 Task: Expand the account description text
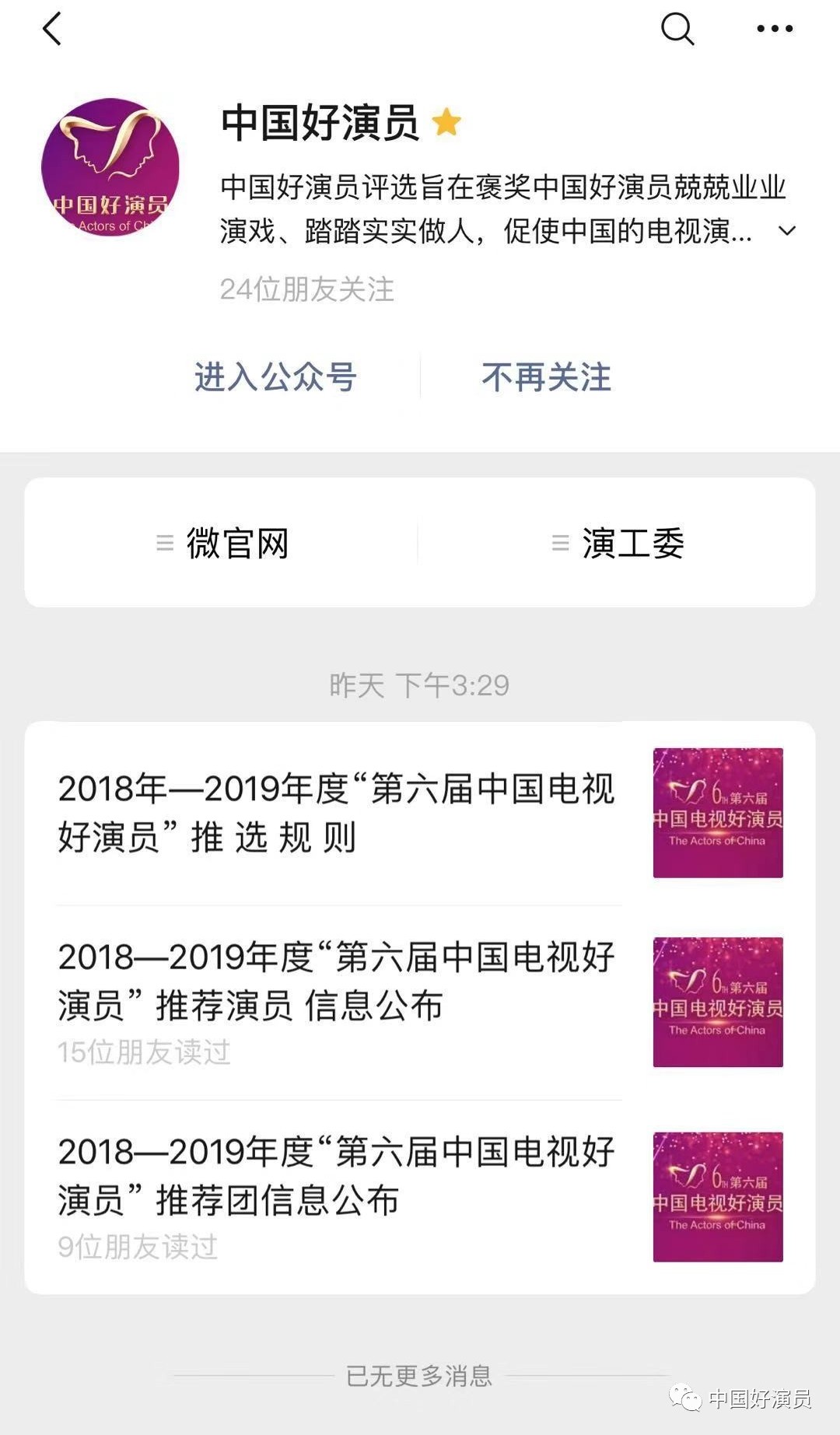[x=787, y=231]
